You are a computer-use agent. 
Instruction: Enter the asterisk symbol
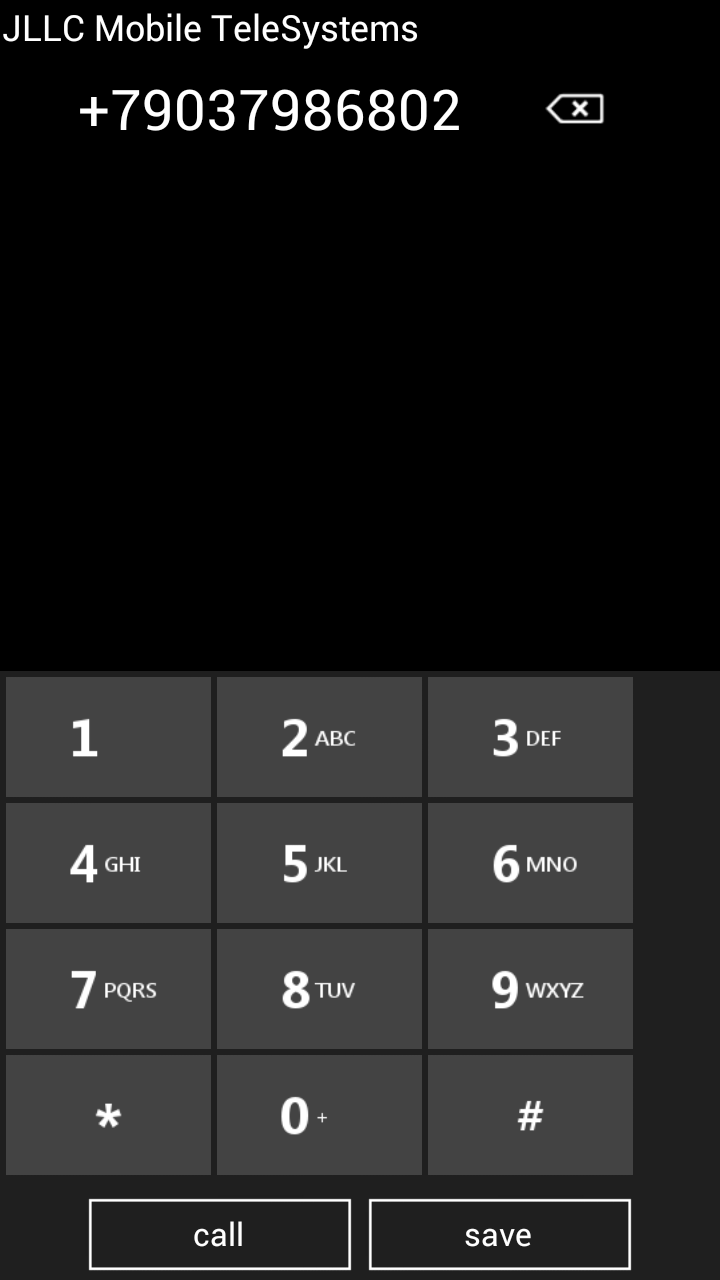(x=108, y=1115)
